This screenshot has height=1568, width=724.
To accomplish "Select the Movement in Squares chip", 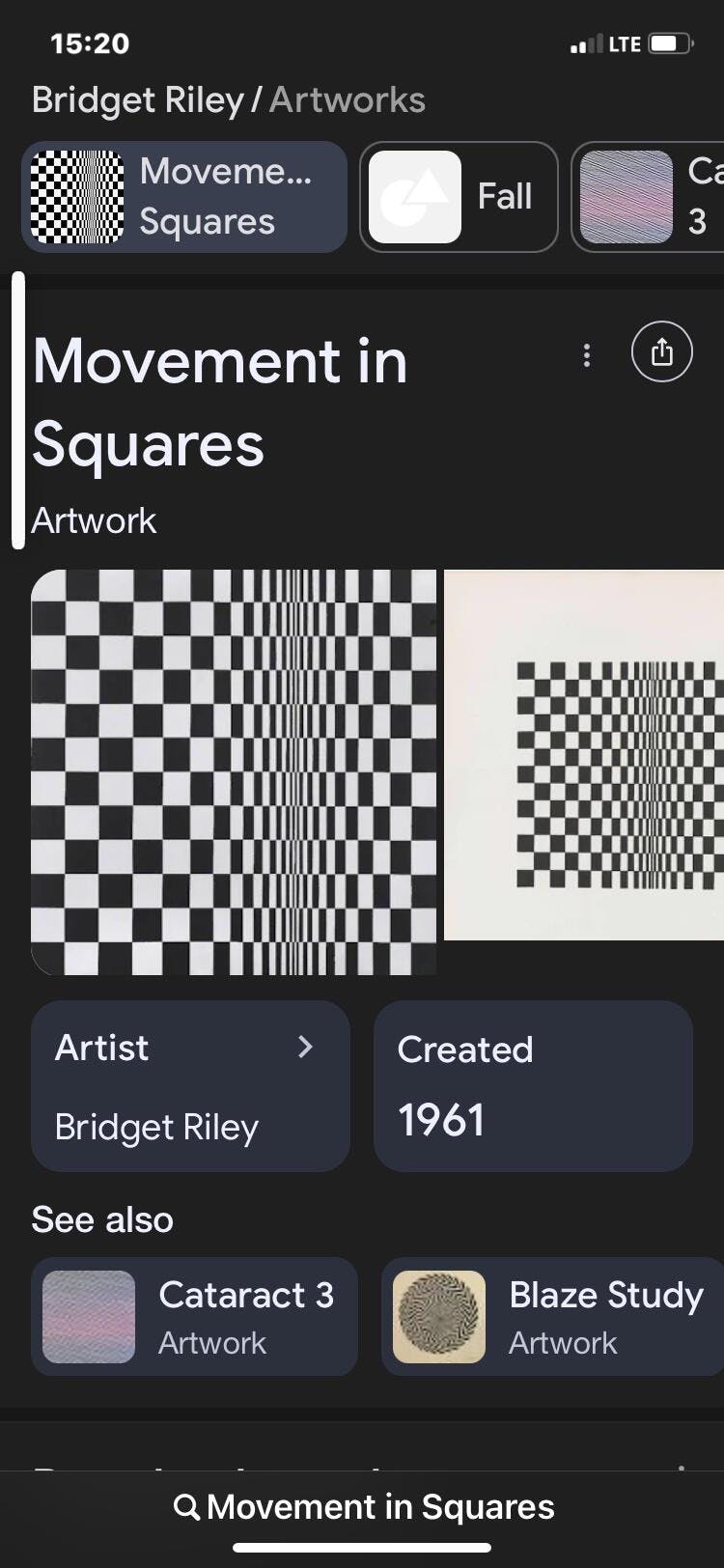I will (x=183, y=197).
